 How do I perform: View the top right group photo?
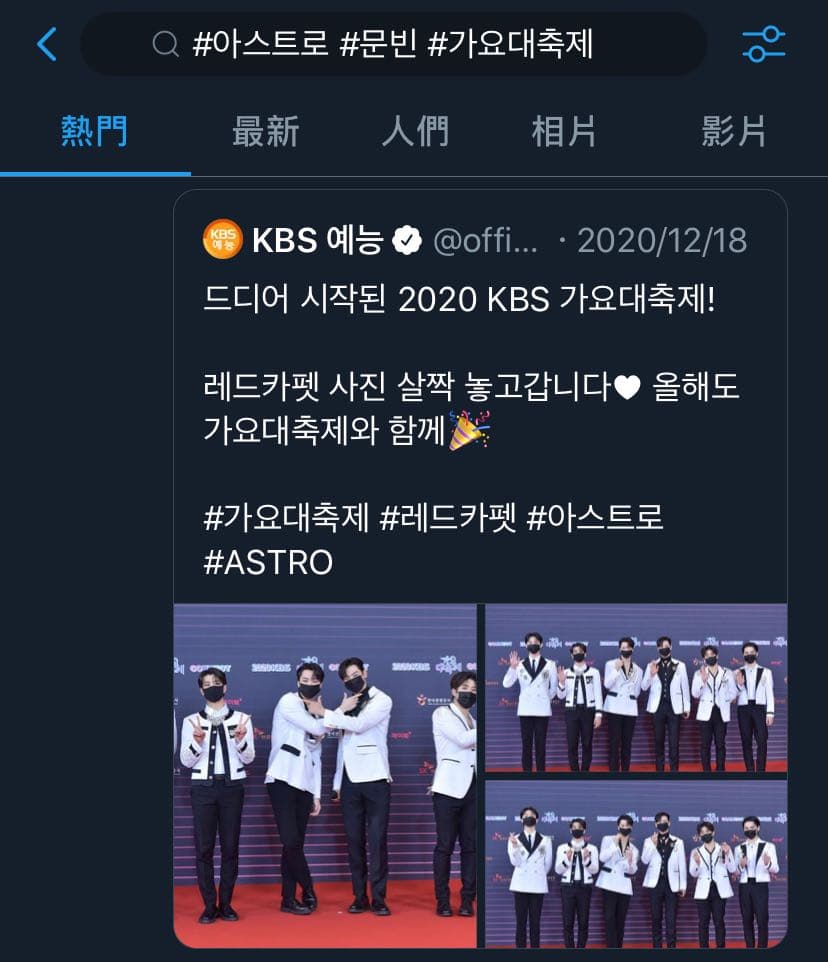[636, 688]
